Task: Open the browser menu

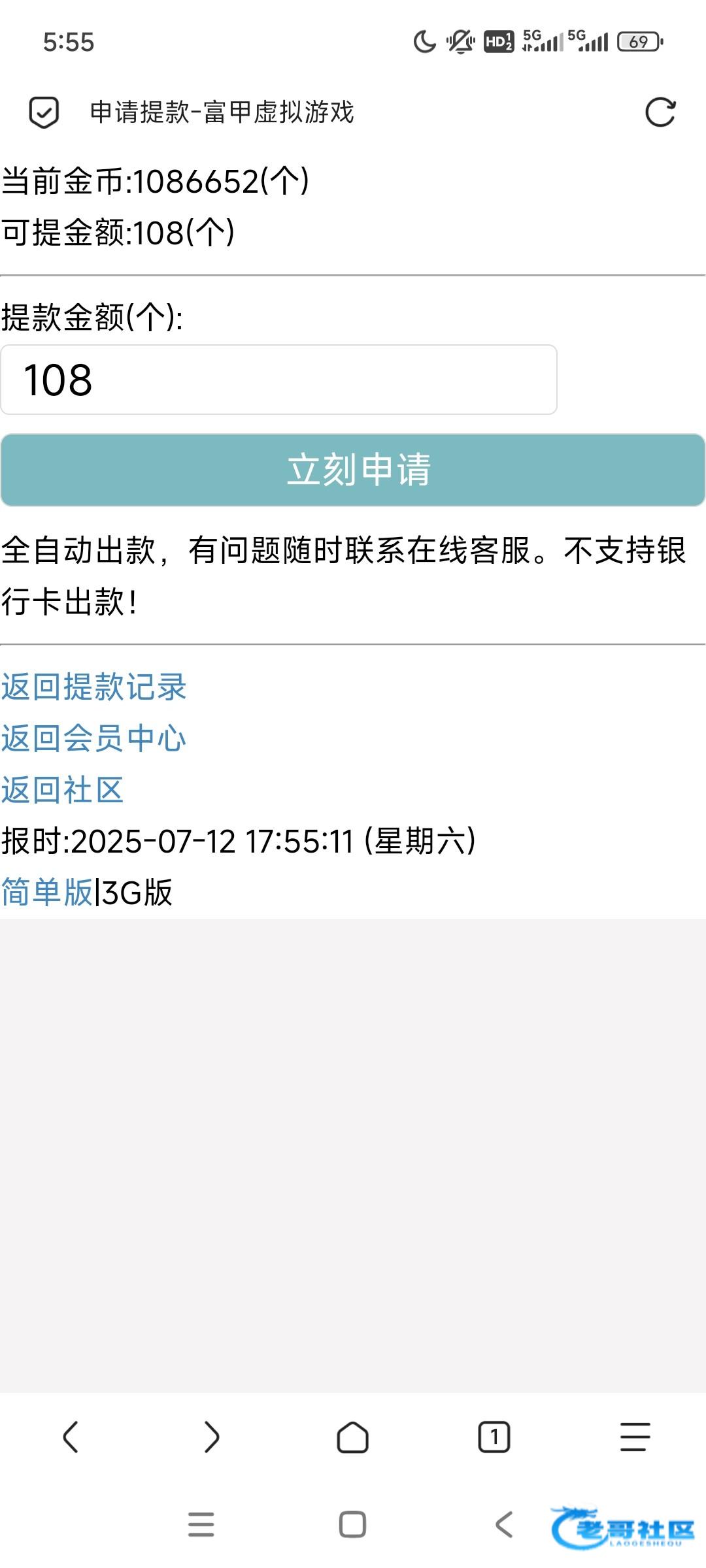Action: coord(635,1437)
